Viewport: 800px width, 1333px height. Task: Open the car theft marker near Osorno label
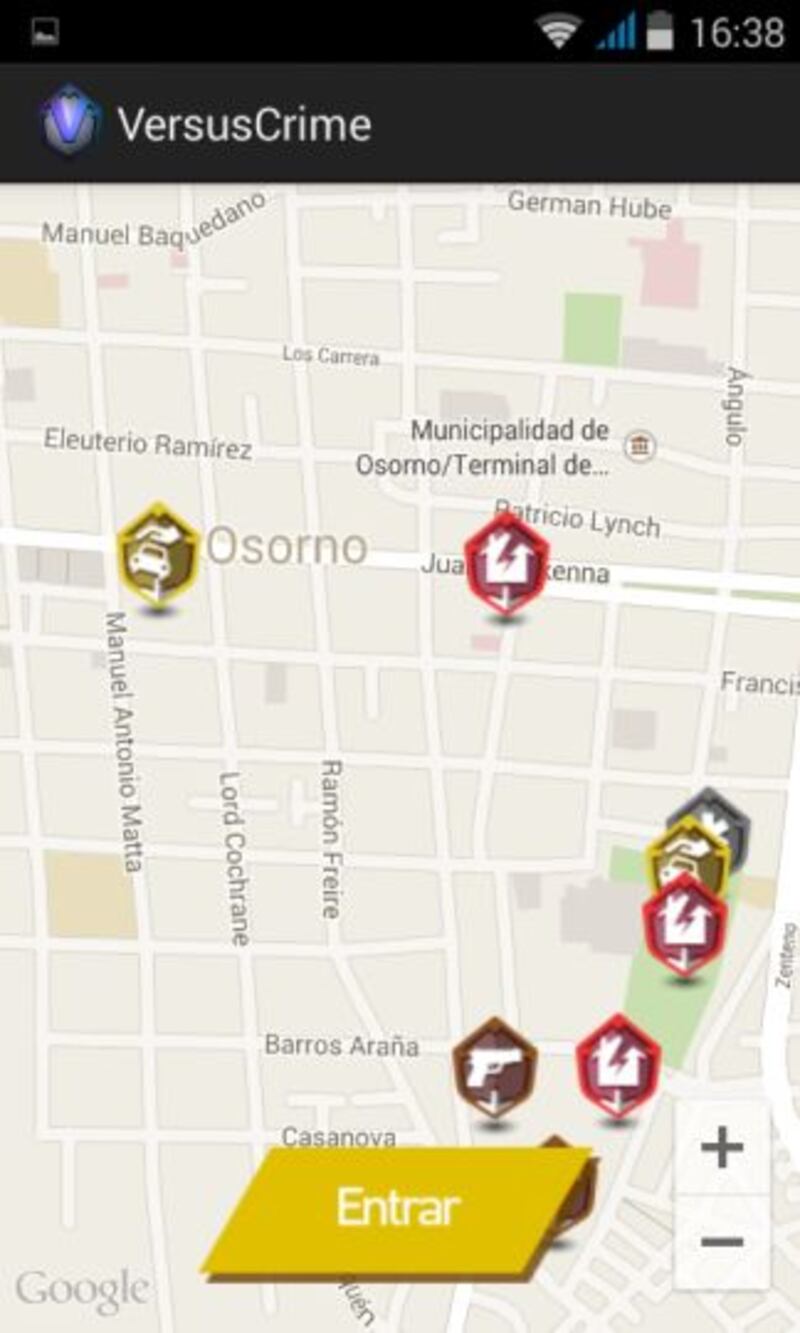click(x=158, y=557)
